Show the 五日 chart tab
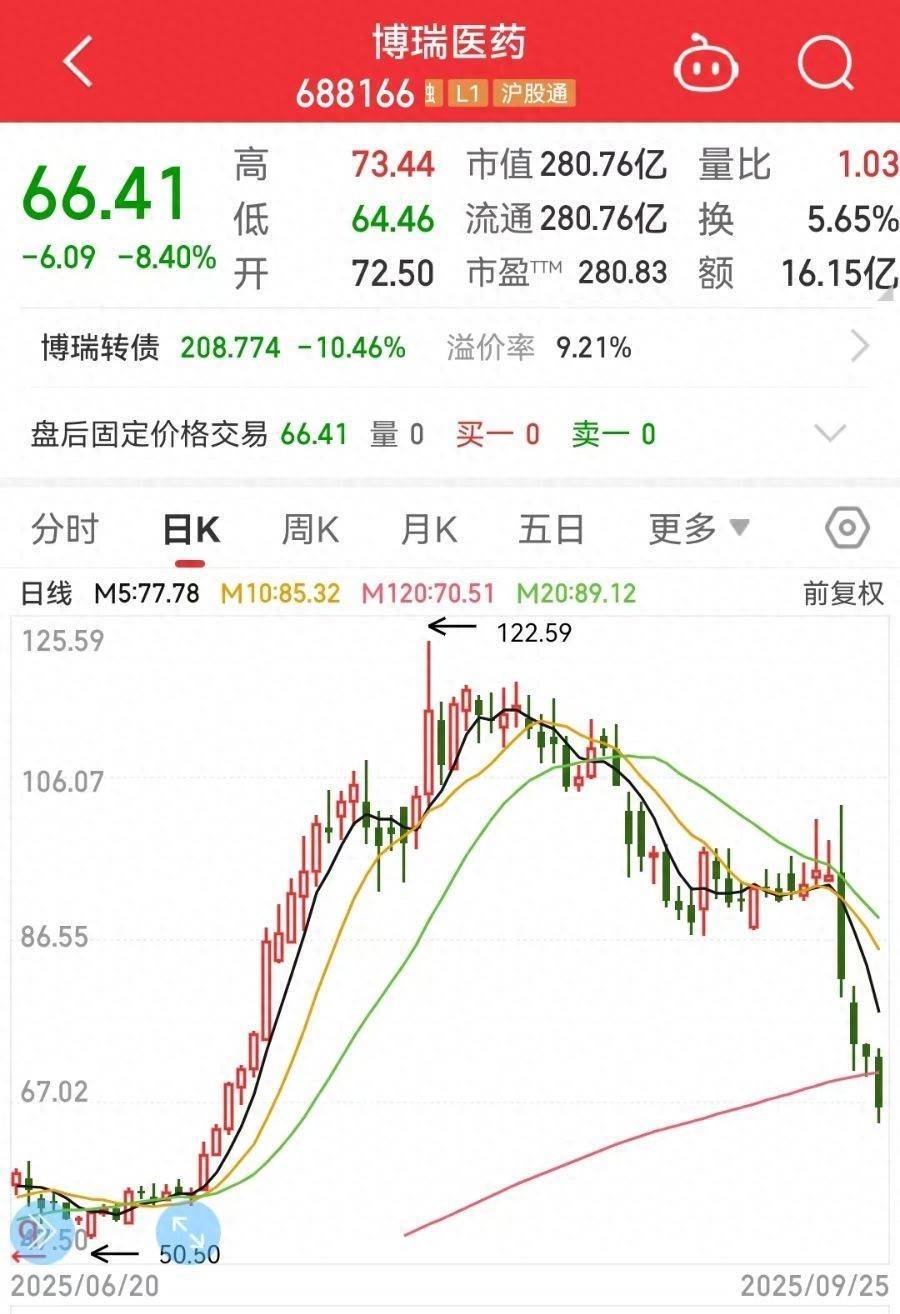 [x=552, y=528]
